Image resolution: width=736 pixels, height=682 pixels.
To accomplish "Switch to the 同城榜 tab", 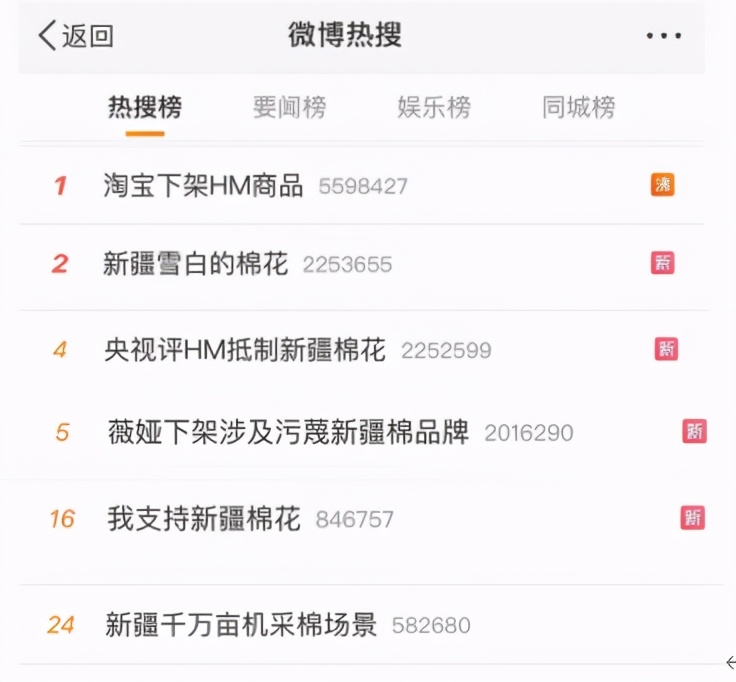I will click(578, 108).
